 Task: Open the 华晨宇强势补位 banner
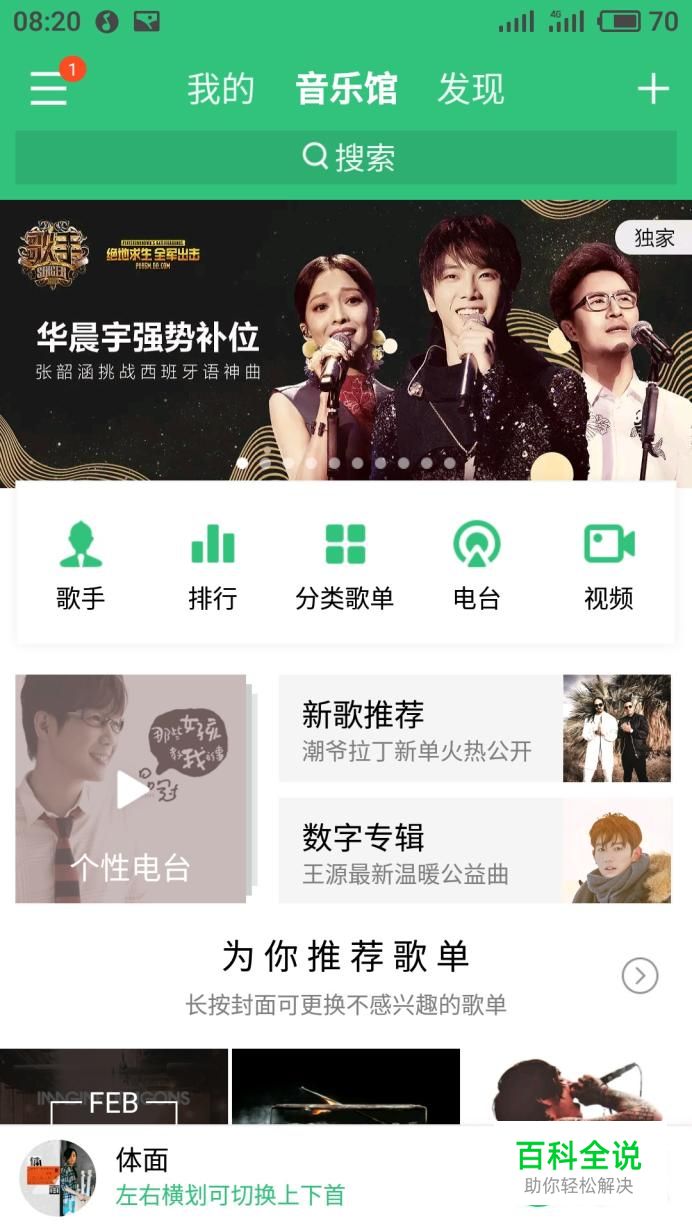(346, 340)
